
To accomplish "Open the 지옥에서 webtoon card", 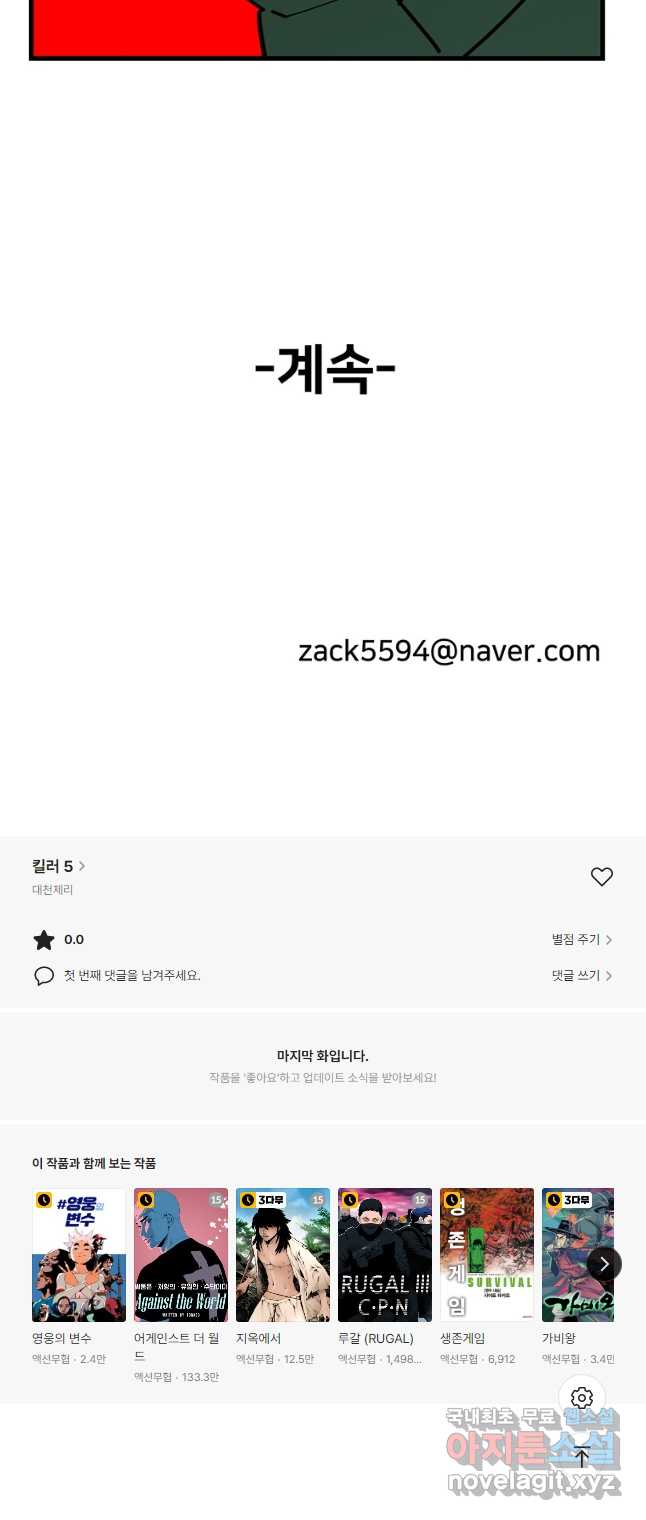I will 283,1255.
